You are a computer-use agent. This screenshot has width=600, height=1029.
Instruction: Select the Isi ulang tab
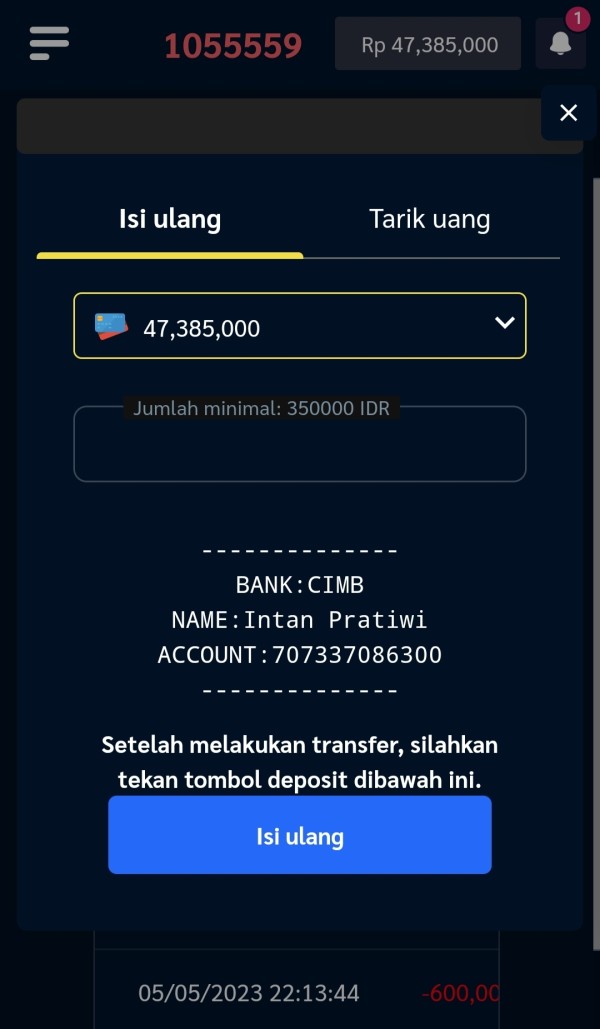tap(170, 219)
